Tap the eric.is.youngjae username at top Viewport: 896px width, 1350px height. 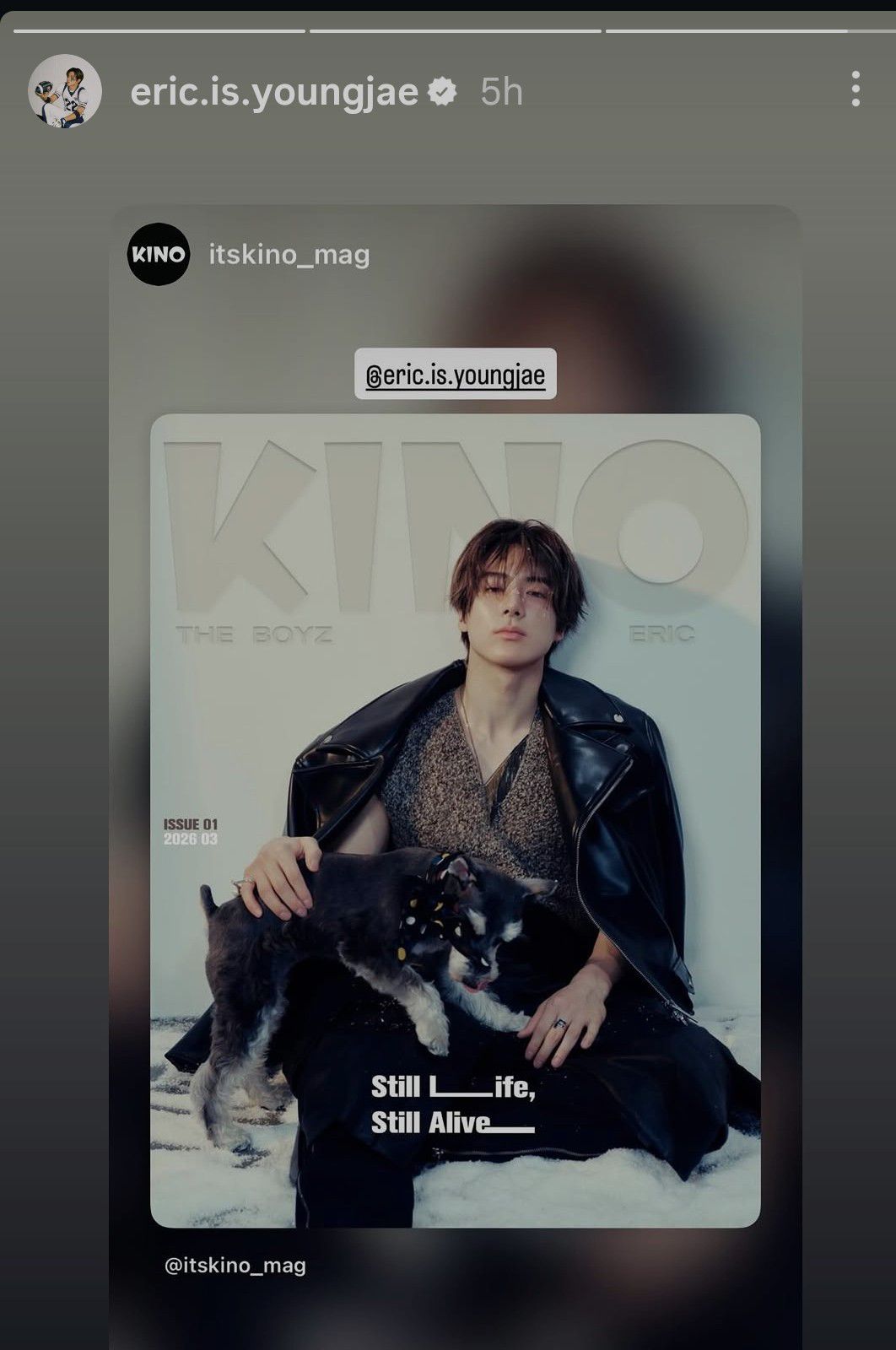pyautogui.click(x=274, y=91)
